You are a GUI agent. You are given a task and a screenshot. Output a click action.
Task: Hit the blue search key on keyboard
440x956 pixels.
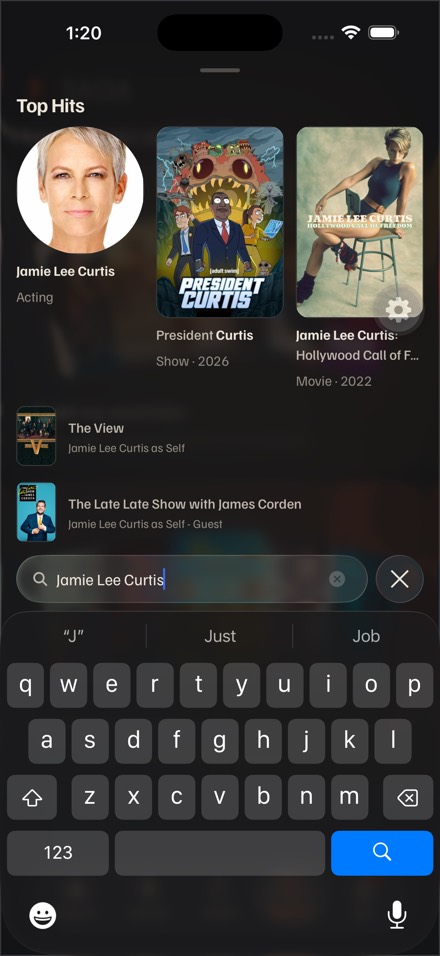382,852
